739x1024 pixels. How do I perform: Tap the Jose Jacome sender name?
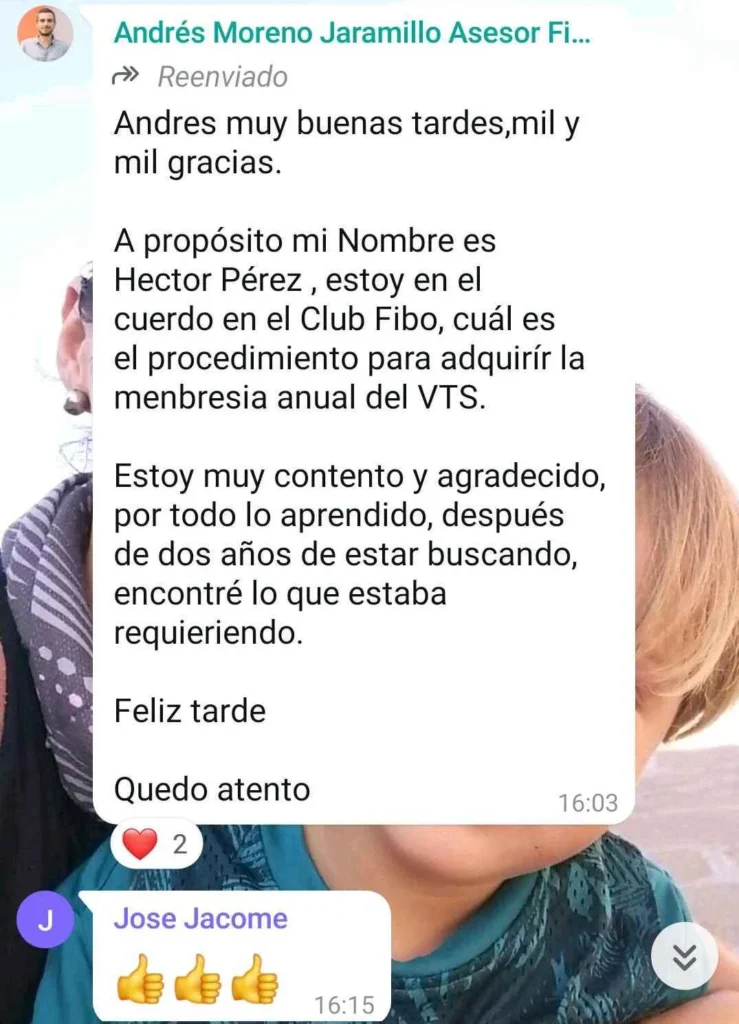(200, 918)
